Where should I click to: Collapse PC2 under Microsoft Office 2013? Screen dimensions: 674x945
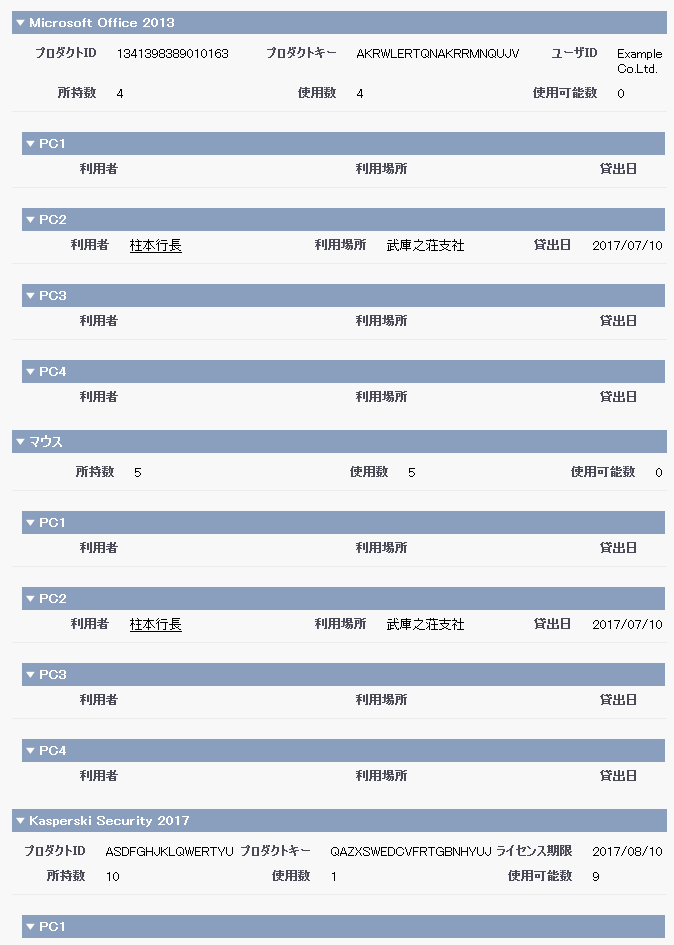(x=30, y=220)
